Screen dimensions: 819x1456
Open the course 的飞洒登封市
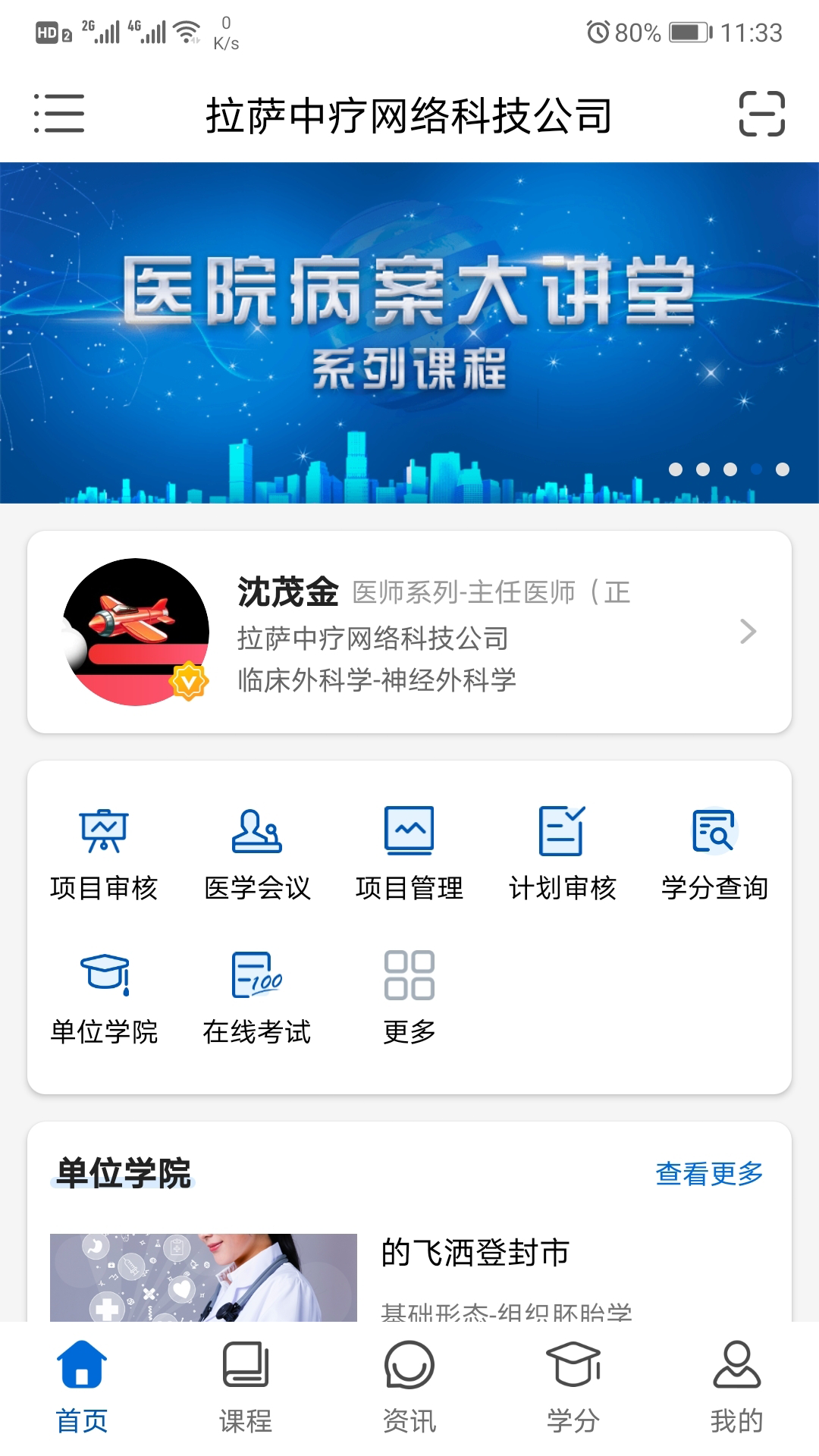tap(475, 1253)
